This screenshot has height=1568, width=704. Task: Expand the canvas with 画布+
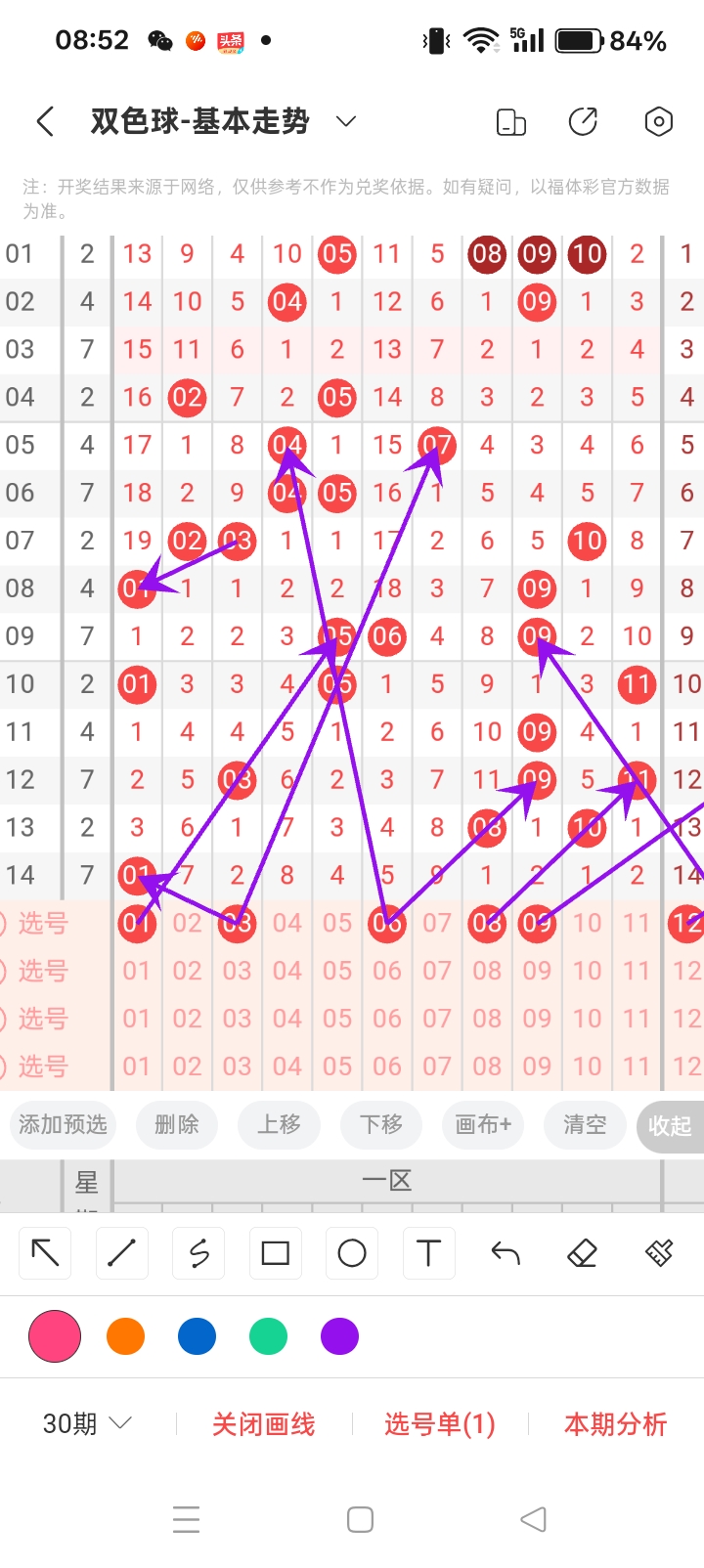[x=483, y=1124]
